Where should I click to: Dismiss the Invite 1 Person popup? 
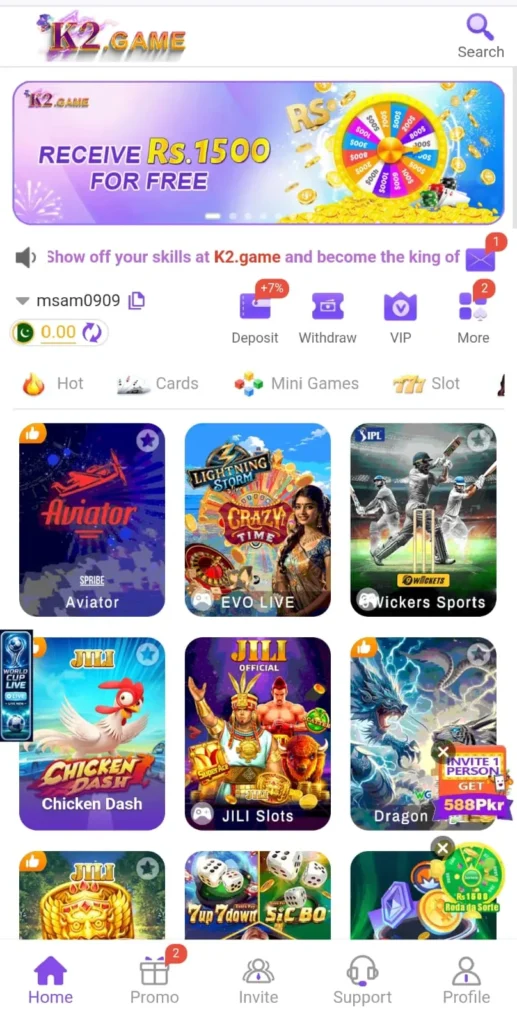click(x=443, y=752)
